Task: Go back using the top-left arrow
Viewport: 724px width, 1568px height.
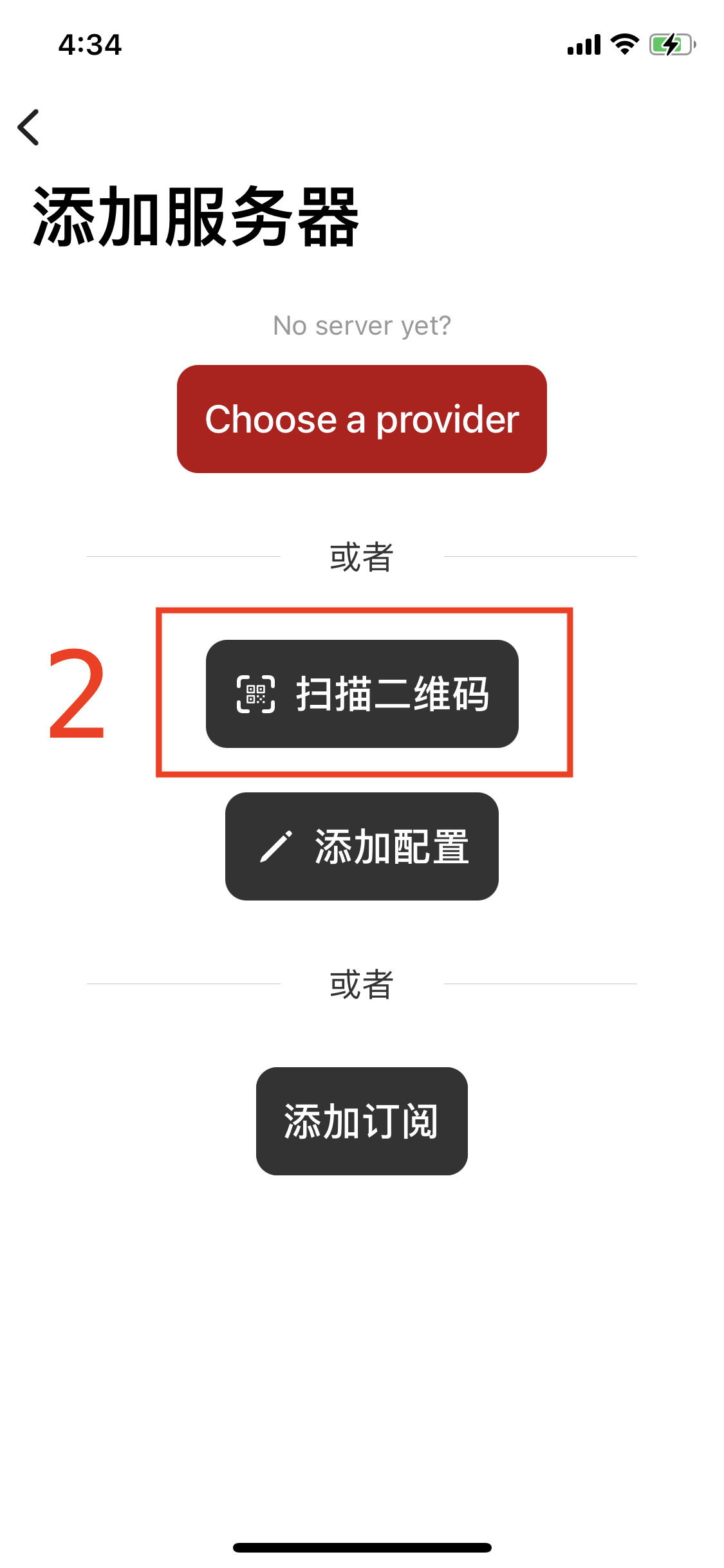Action: 29,127
